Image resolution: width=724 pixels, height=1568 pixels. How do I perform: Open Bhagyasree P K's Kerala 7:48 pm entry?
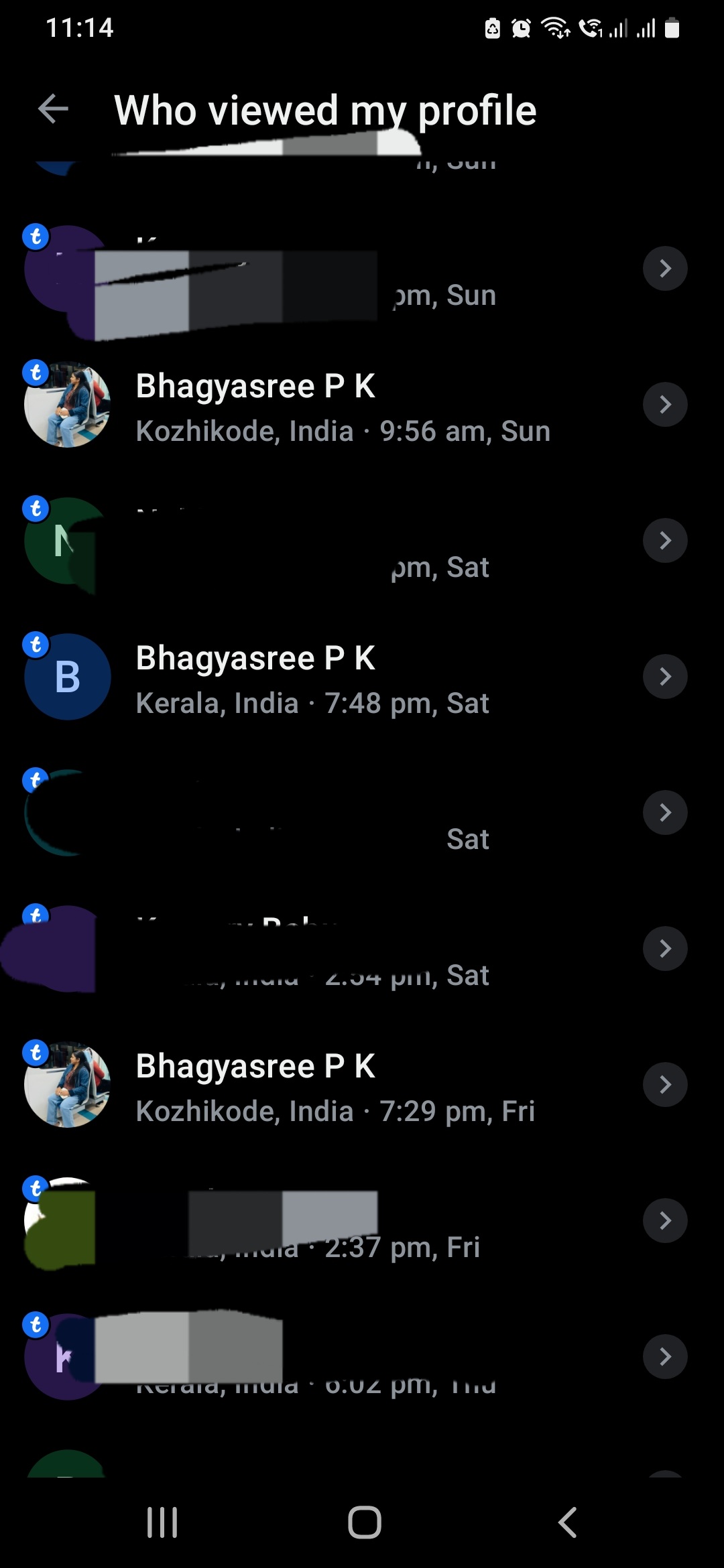(x=362, y=677)
